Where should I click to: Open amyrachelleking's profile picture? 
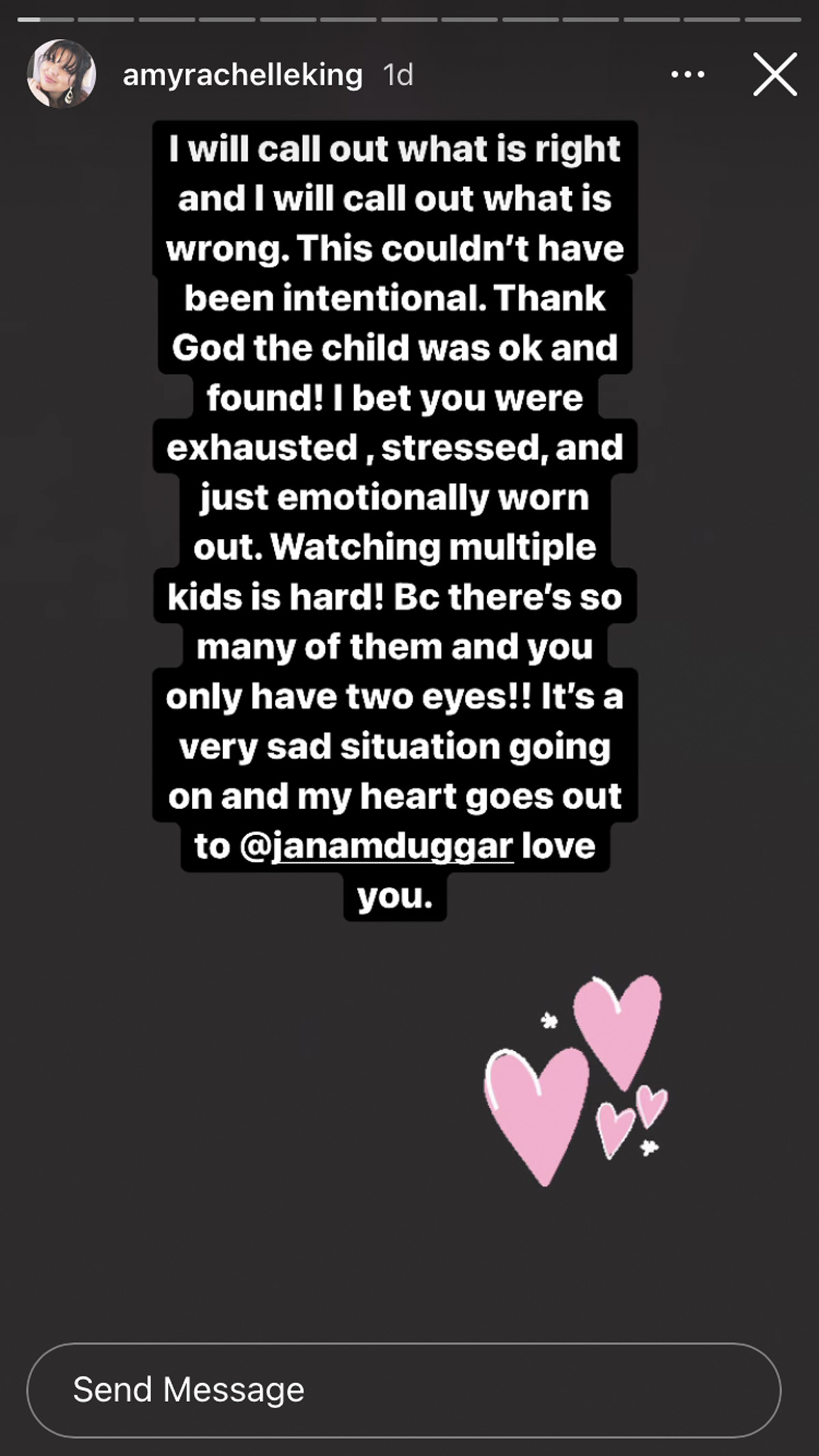coord(61,74)
